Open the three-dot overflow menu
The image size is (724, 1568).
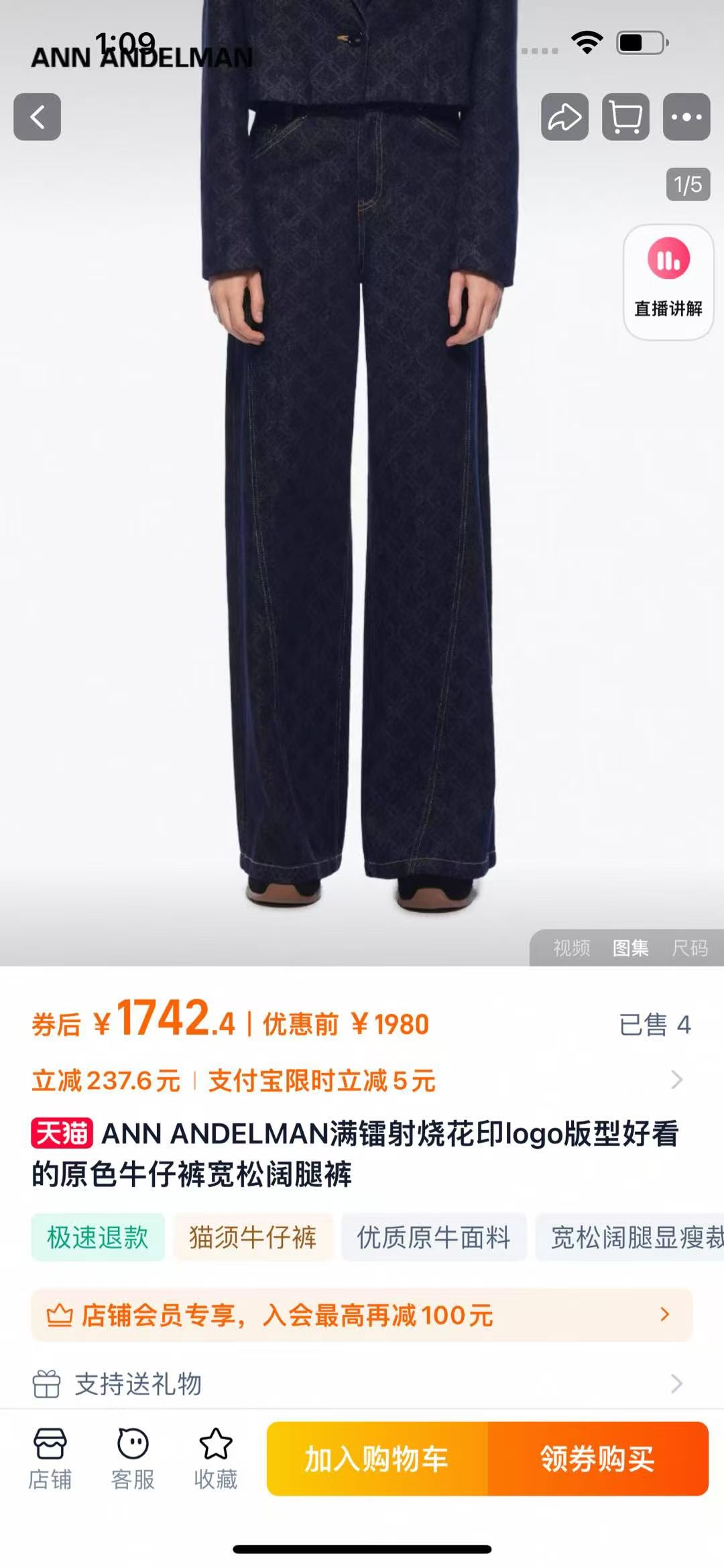pyautogui.click(x=686, y=117)
